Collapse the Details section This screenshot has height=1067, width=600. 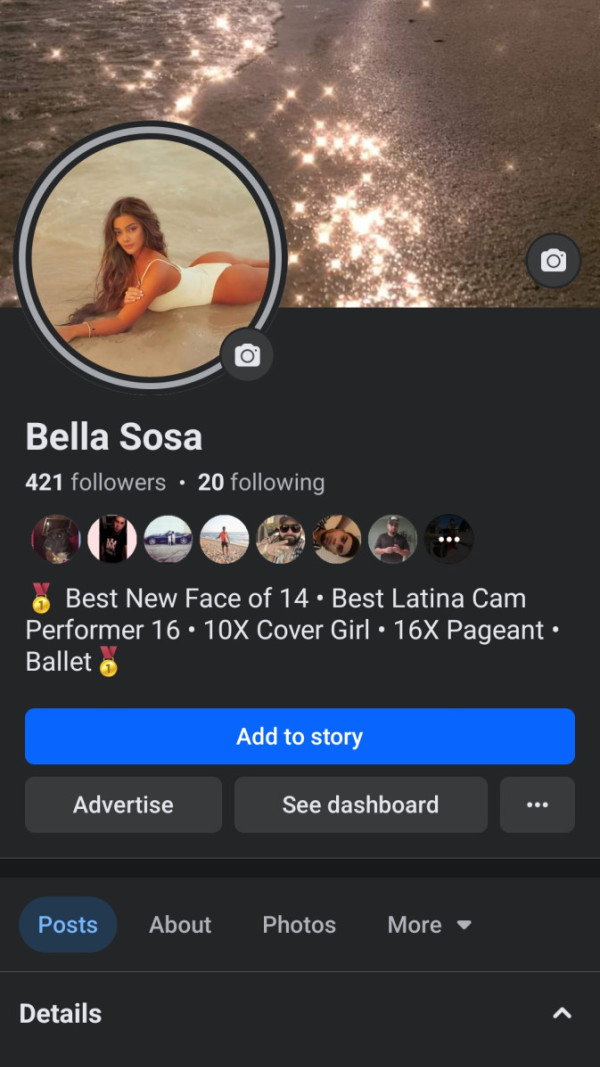562,1013
